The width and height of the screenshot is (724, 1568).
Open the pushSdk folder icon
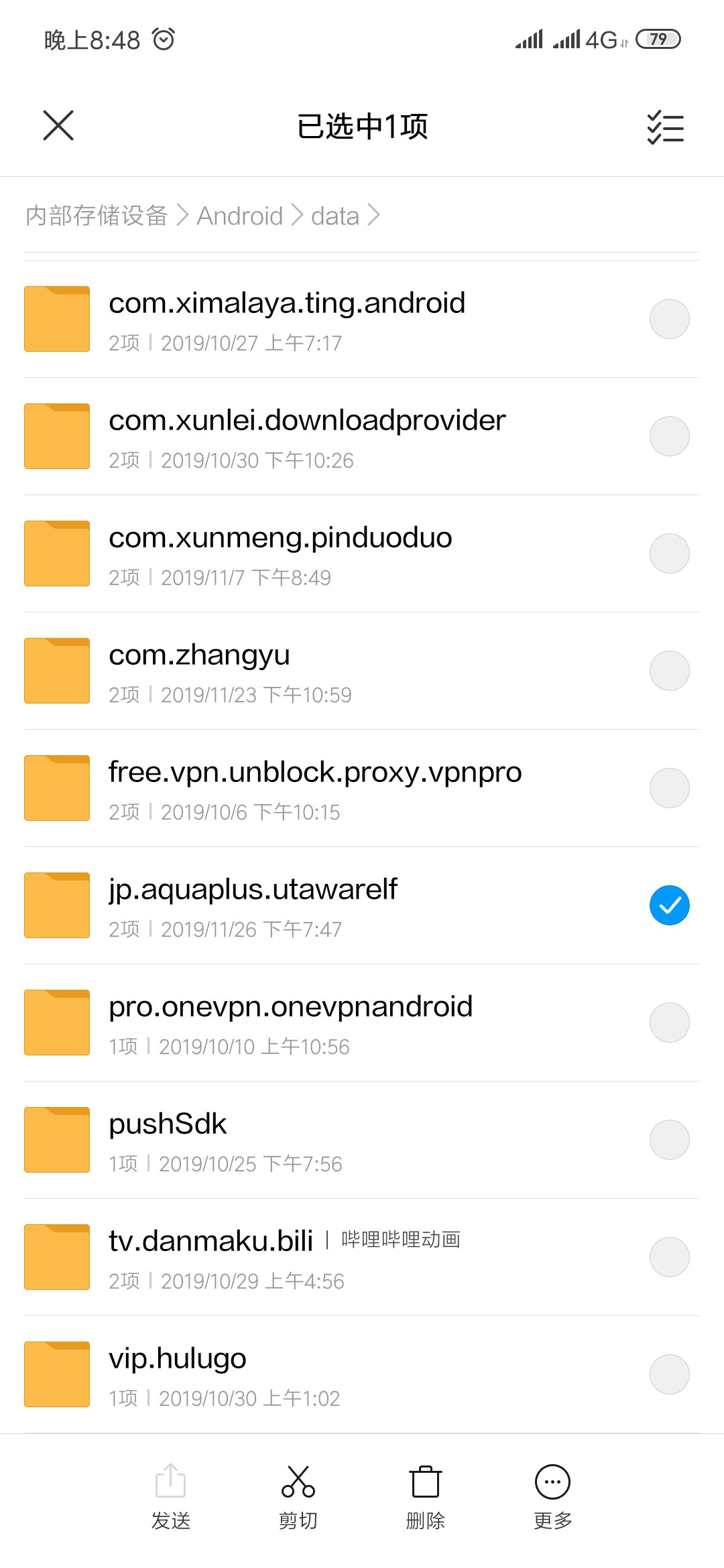[56, 1139]
